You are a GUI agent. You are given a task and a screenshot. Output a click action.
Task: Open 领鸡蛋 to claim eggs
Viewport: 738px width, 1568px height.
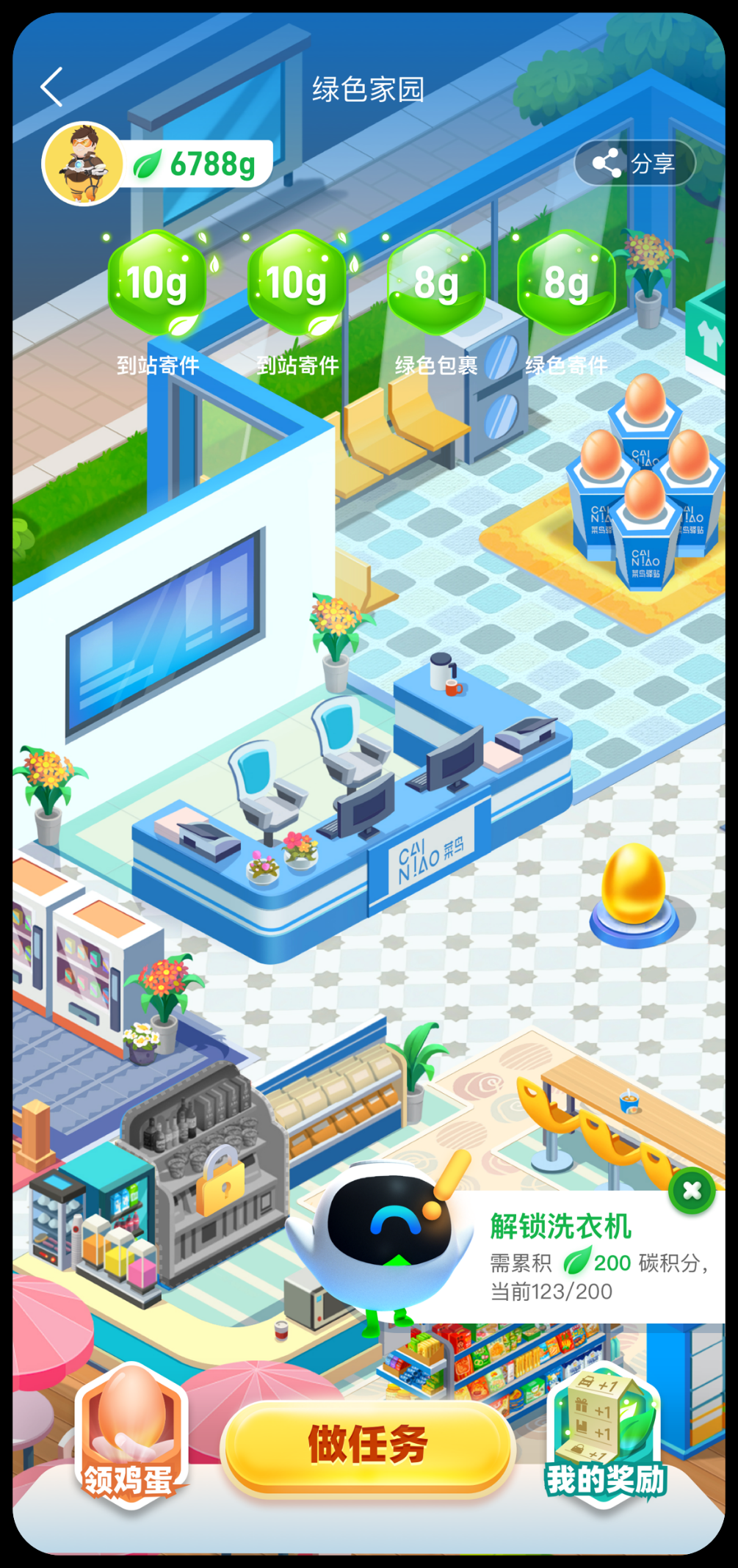point(131,1437)
